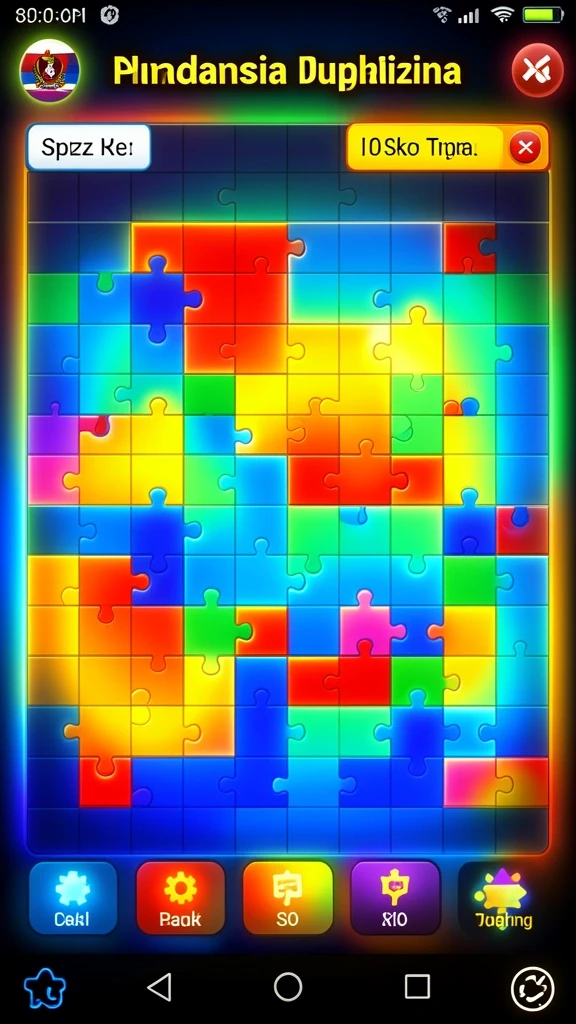The image size is (576, 1024).
Task: Tap the Spzz Ke button
Action: coord(89,148)
